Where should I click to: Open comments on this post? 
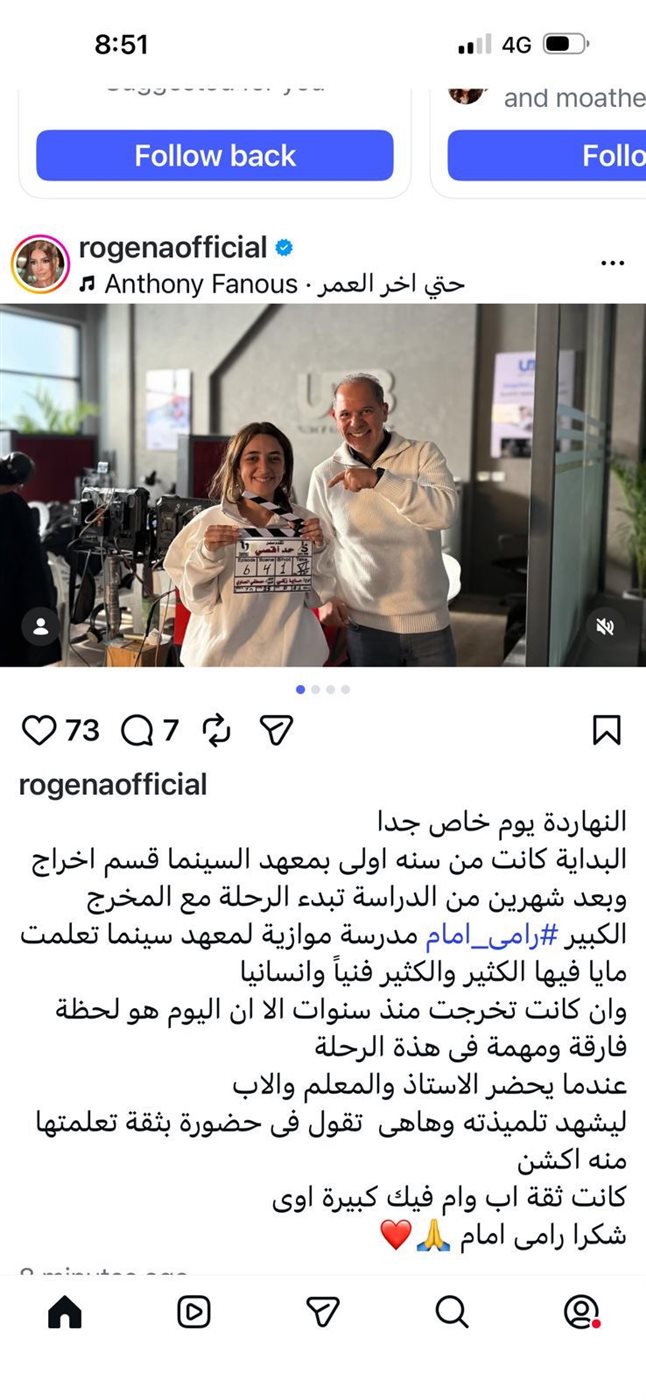136,731
